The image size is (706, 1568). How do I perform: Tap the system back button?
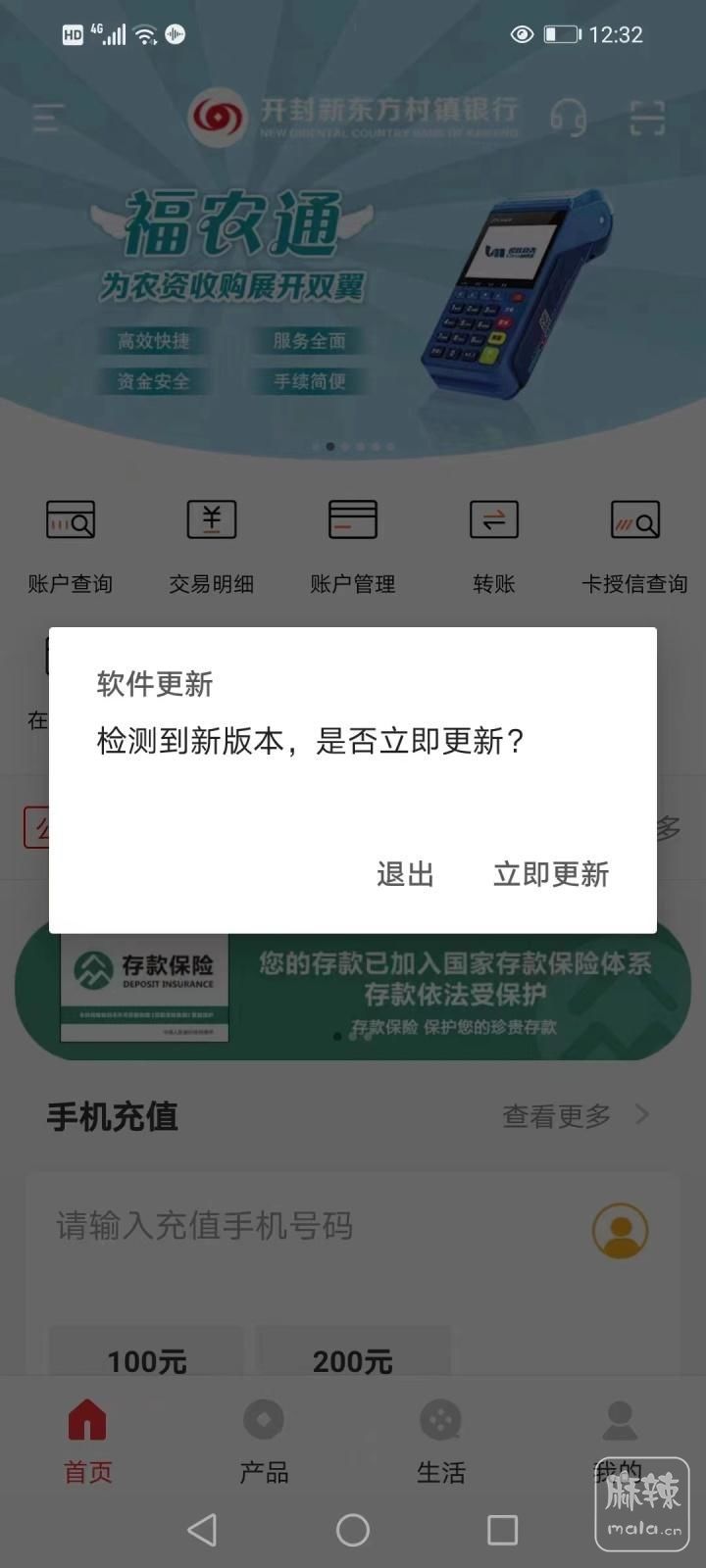pyautogui.click(x=202, y=1530)
